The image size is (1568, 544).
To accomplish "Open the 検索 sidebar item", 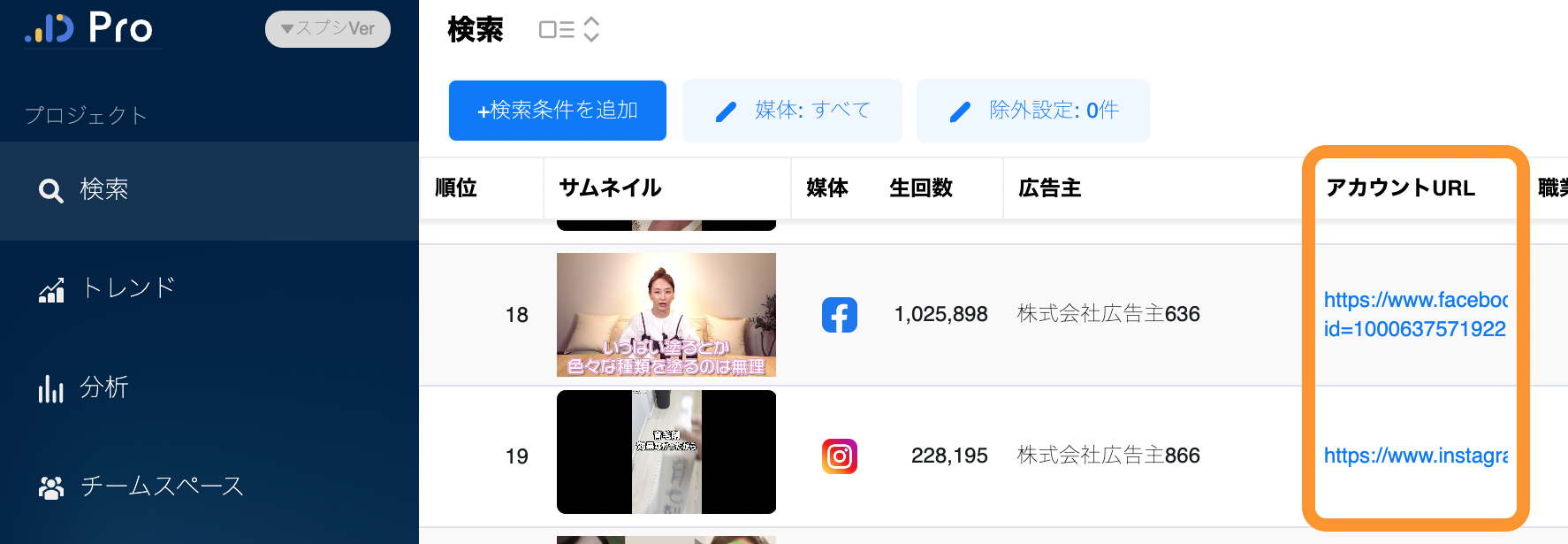I will coord(103,189).
